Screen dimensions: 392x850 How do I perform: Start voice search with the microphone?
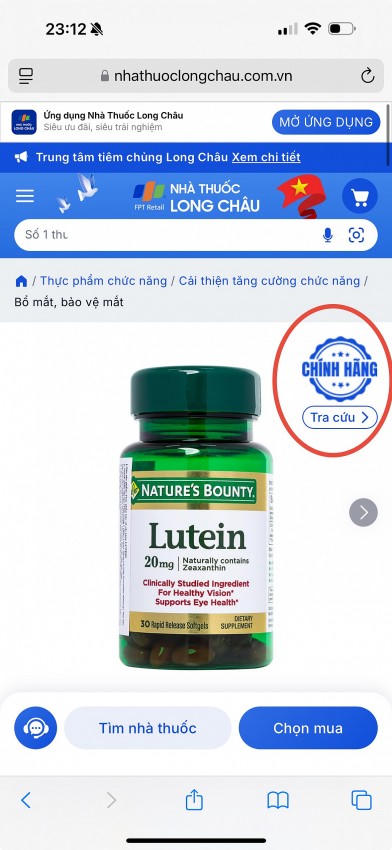[327, 235]
